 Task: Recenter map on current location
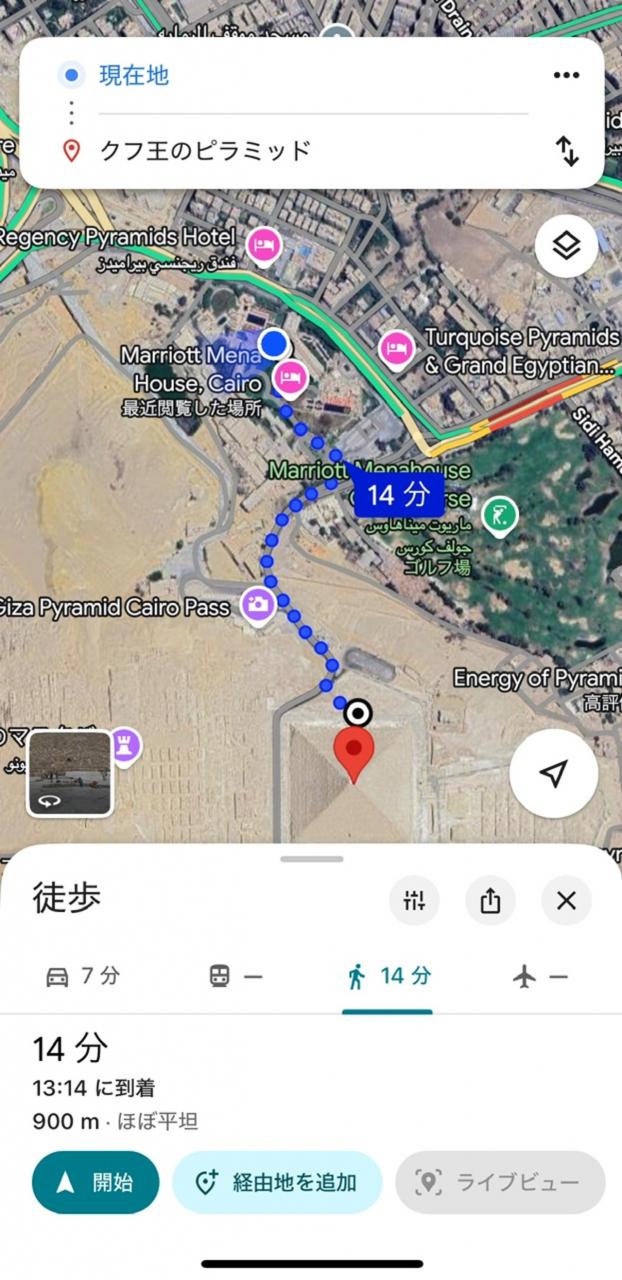pos(553,773)
